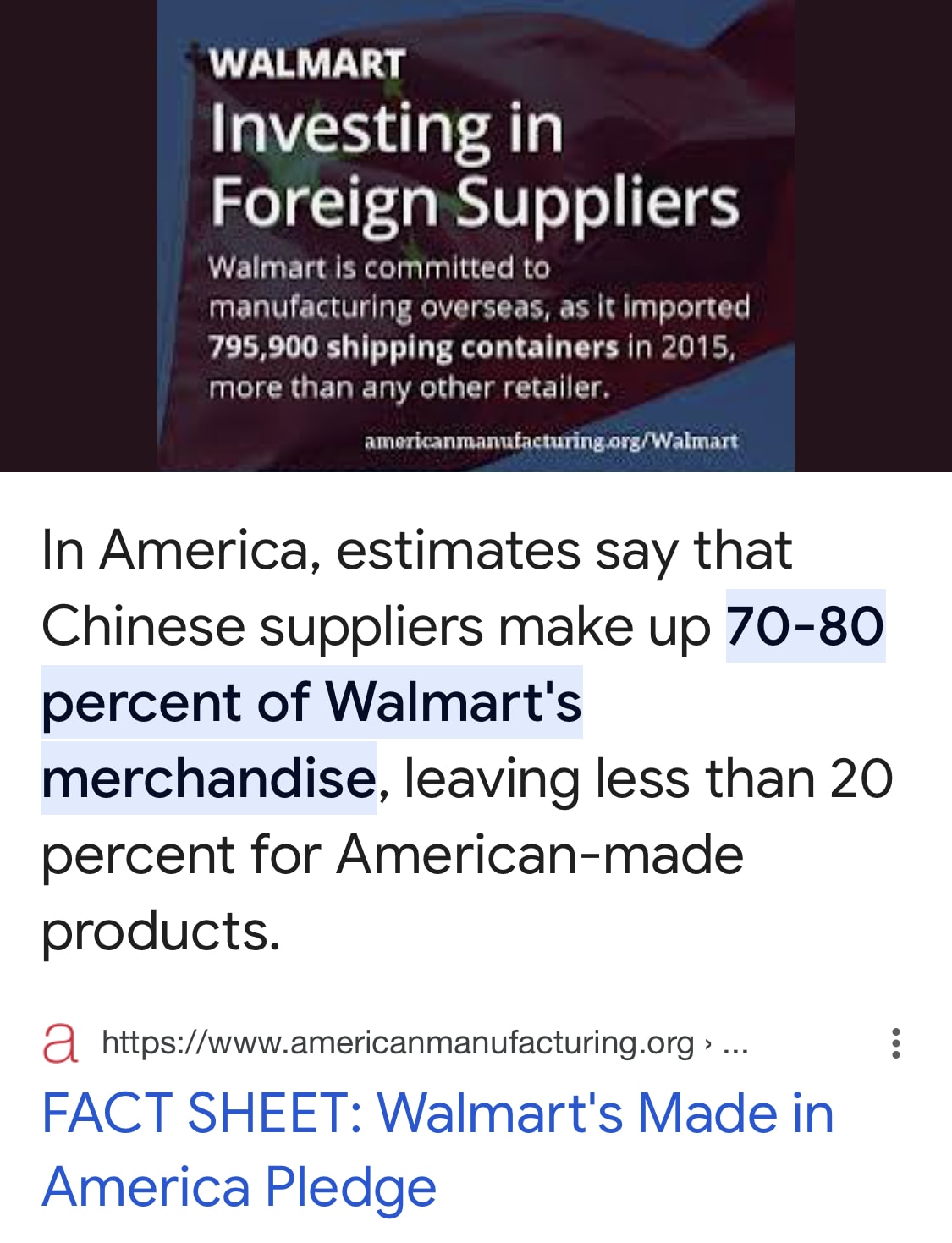The image size is (952, 1243).
Task: Tap the americanmanufacturing.org source URL
Action: (x=398, y=1042)
